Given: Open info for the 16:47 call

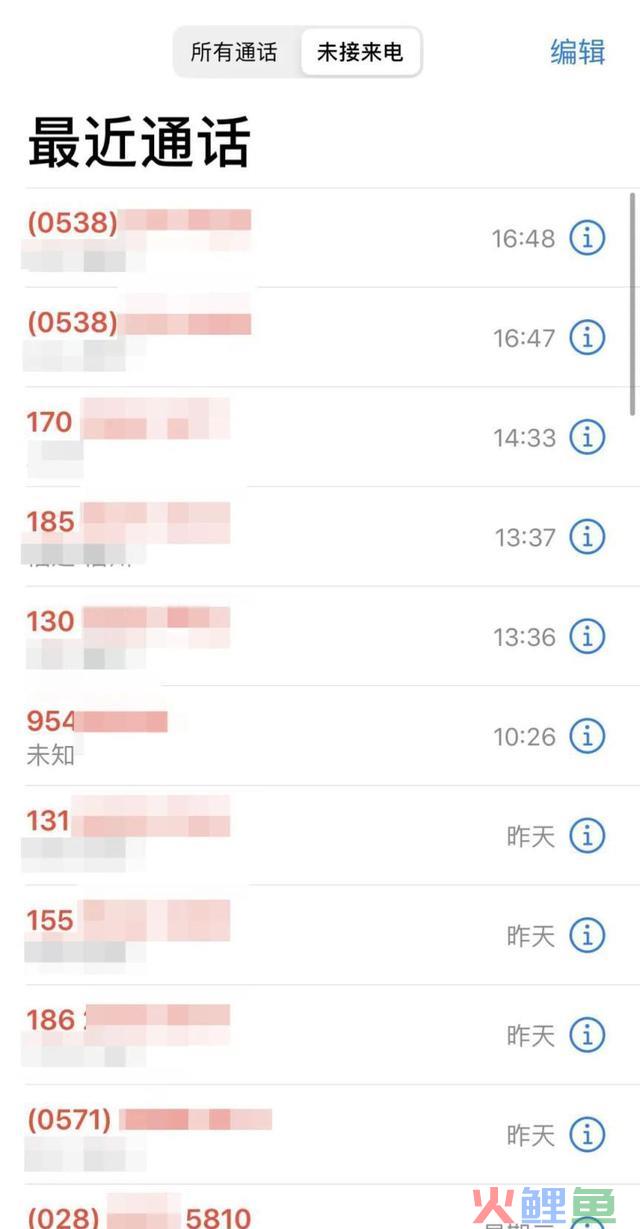Looking at the screenshot, I should point(587,338).
